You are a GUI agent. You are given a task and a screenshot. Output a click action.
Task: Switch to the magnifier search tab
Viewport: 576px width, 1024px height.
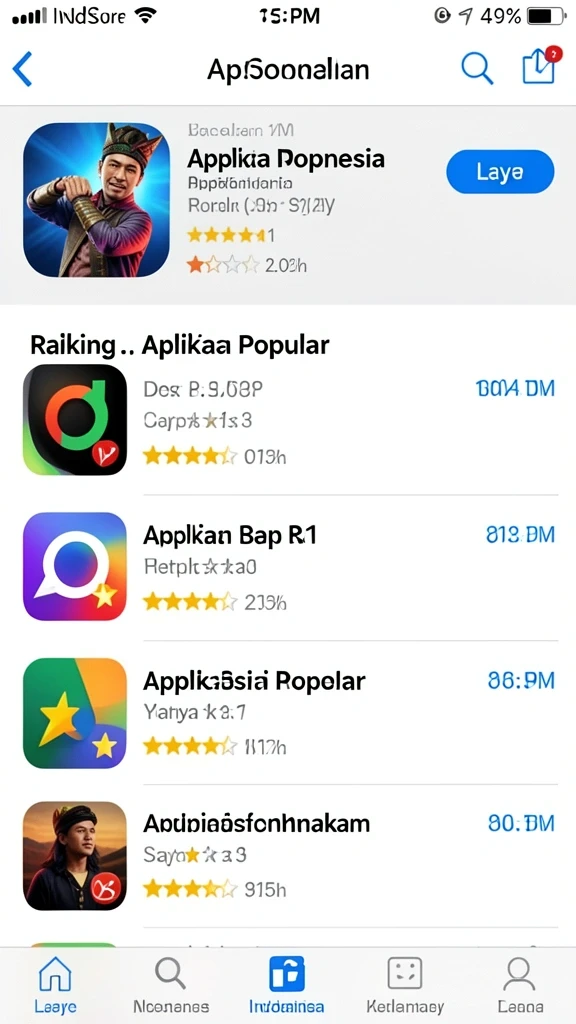tap(171, 985)
